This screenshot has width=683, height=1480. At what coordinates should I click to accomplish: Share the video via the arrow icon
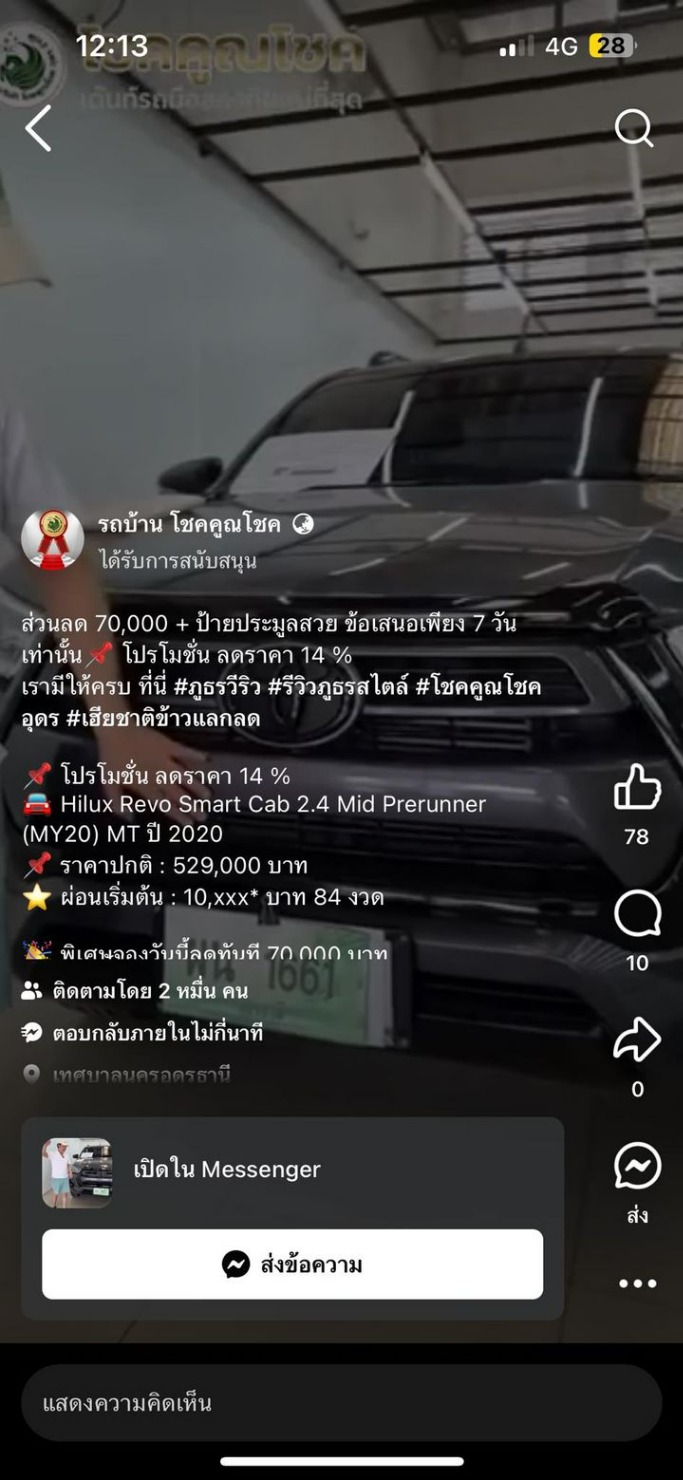637,1040
